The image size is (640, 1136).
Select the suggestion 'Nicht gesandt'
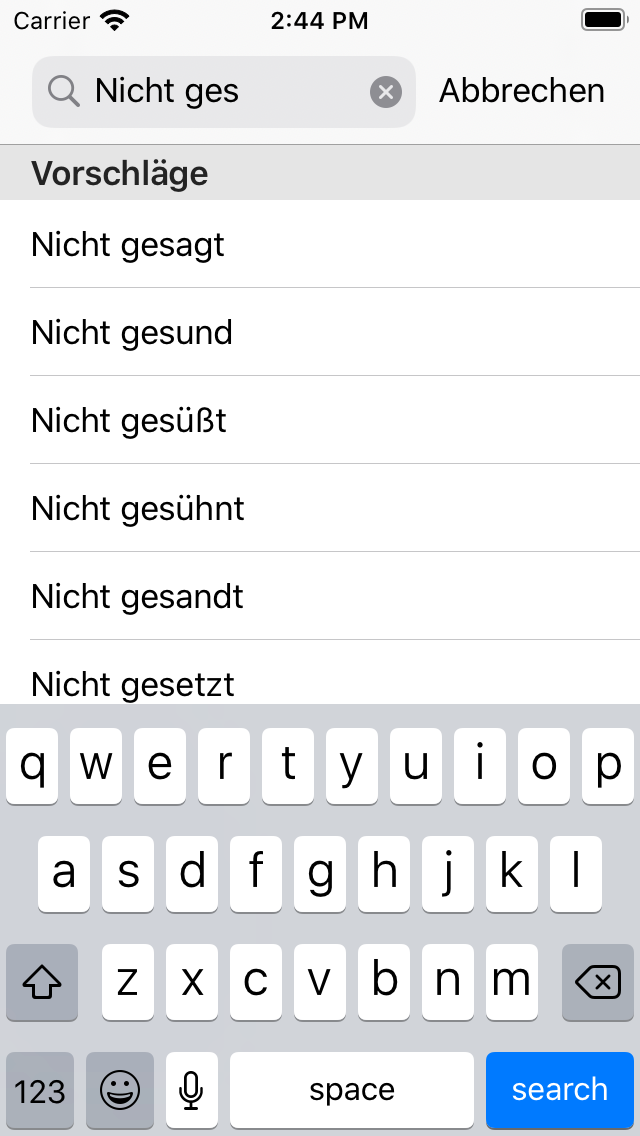click(320, 596)
